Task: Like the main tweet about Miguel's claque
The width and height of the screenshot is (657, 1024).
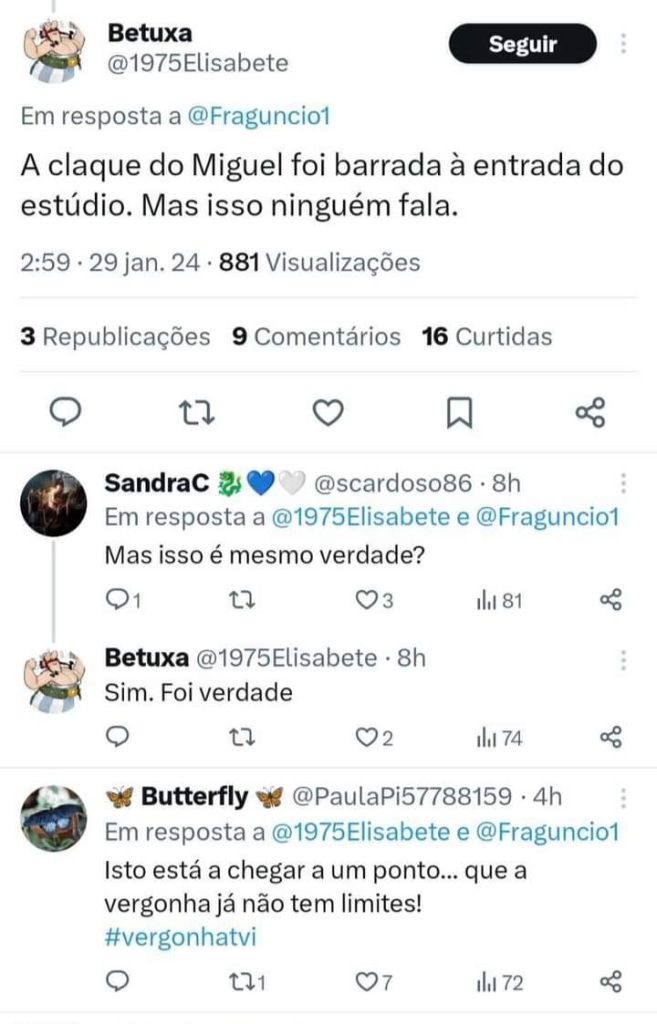Action: click(328, 412)
